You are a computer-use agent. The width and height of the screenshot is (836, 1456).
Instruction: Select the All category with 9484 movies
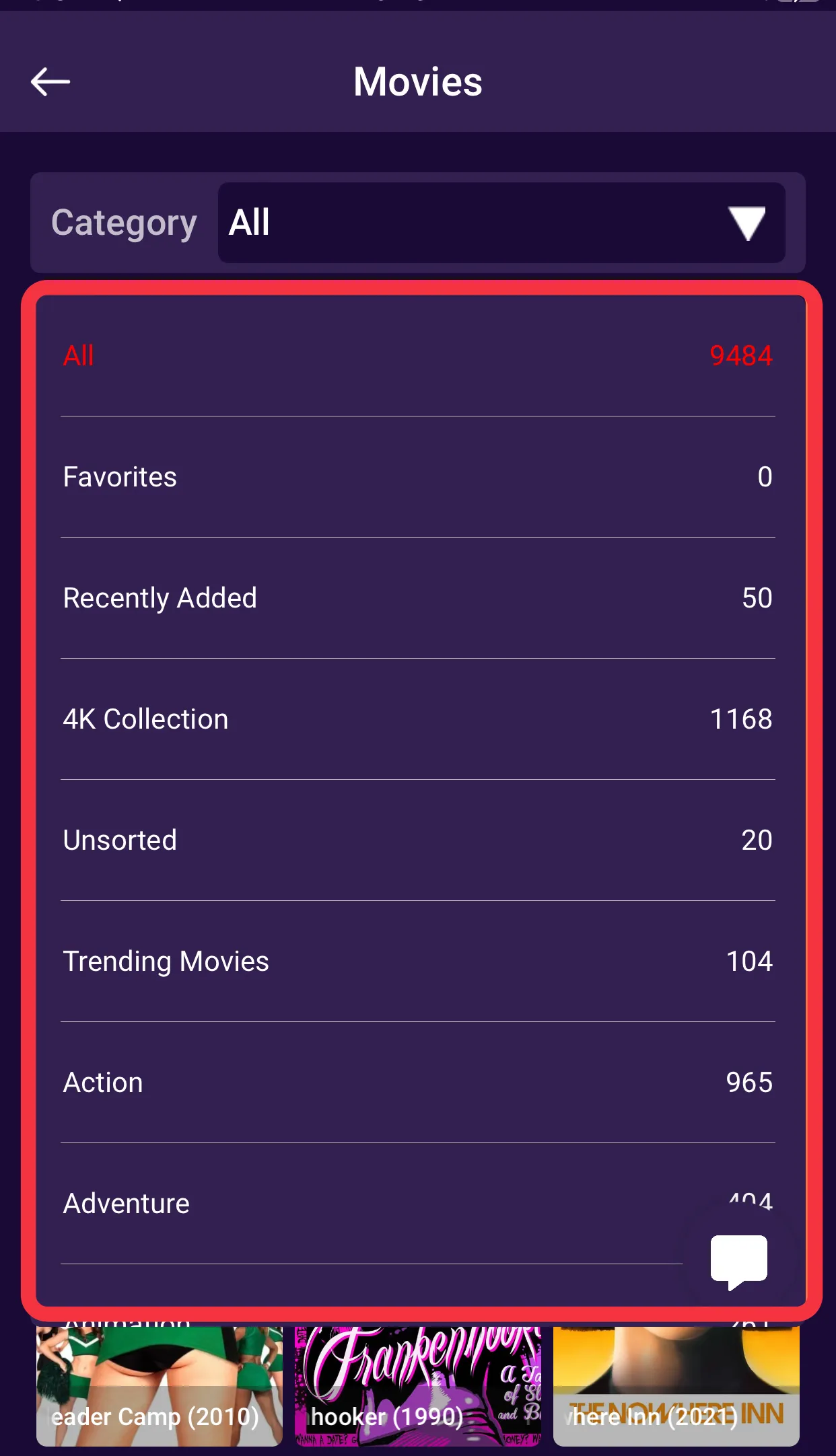coord(417,356)
